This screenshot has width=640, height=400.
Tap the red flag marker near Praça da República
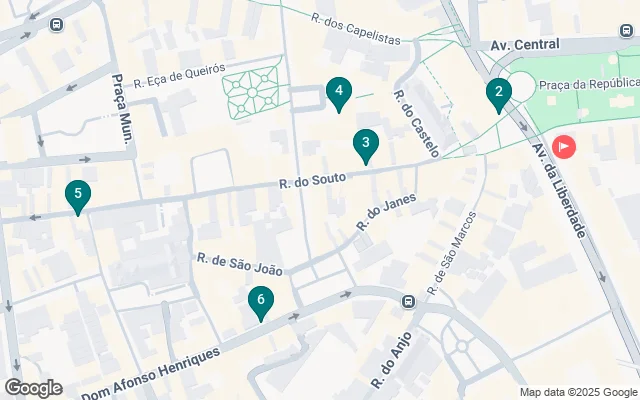[564, 147]
